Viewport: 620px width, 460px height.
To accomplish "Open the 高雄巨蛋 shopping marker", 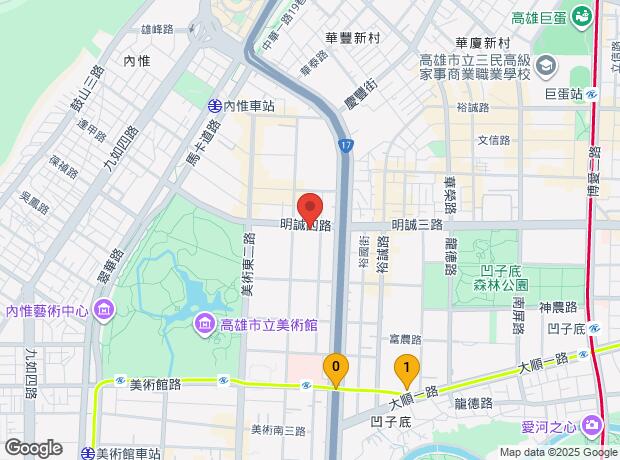I will click(583, 17).
